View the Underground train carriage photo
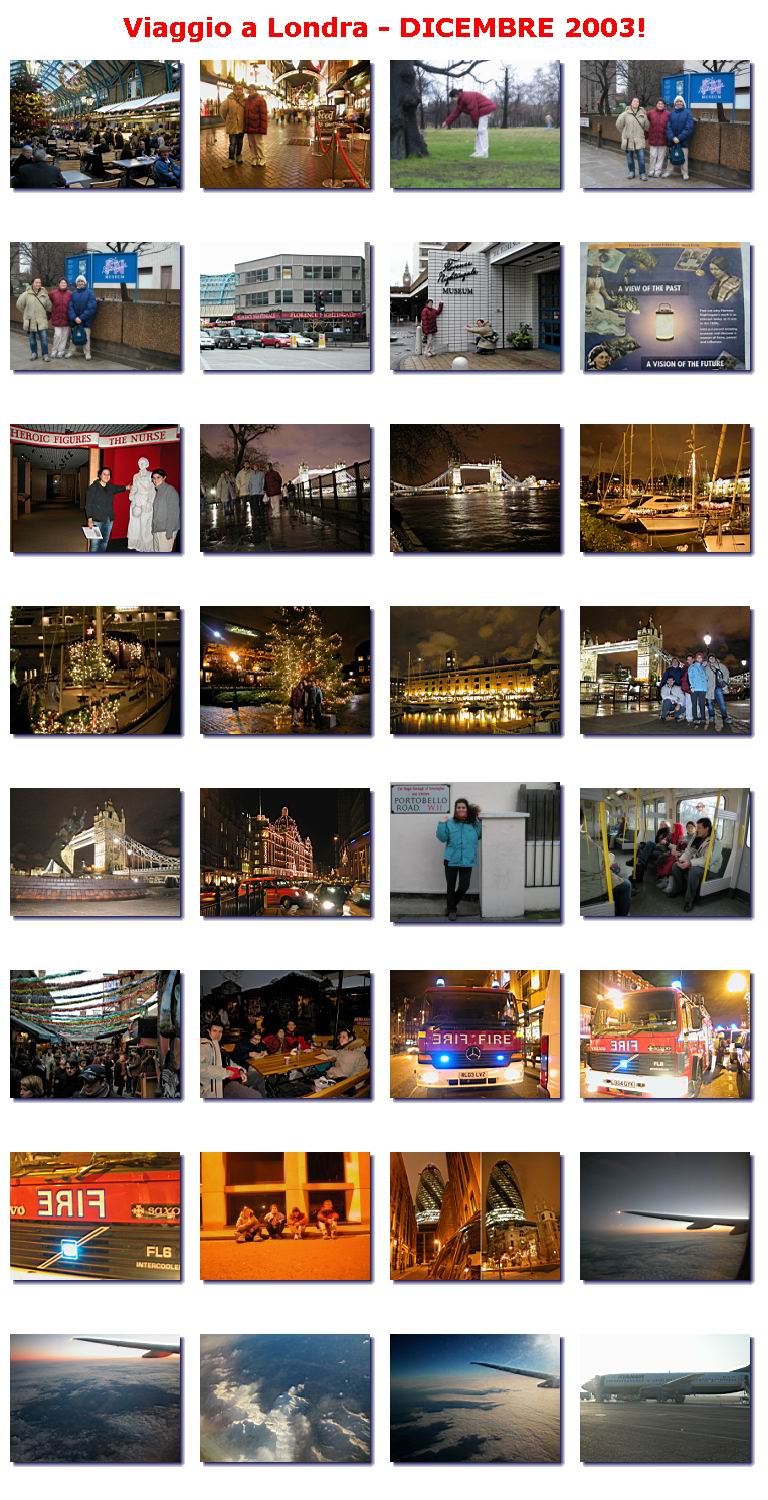Viewport: 768px width, 1500px height. pyautogui.click(x=665, y=851)
